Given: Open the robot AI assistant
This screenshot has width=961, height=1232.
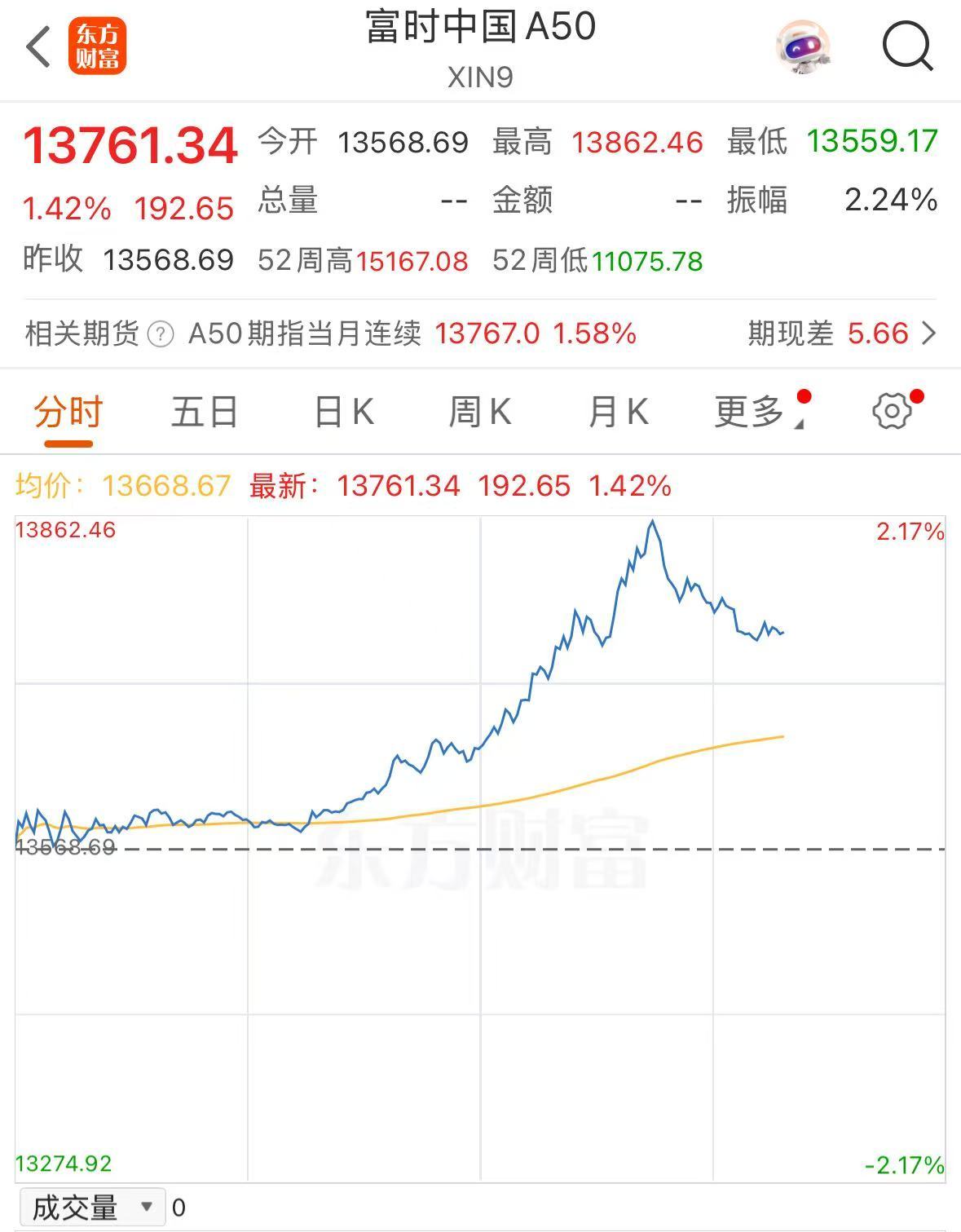Looking at the screenshot, I should pyautogui.click(x=803, y=46).
